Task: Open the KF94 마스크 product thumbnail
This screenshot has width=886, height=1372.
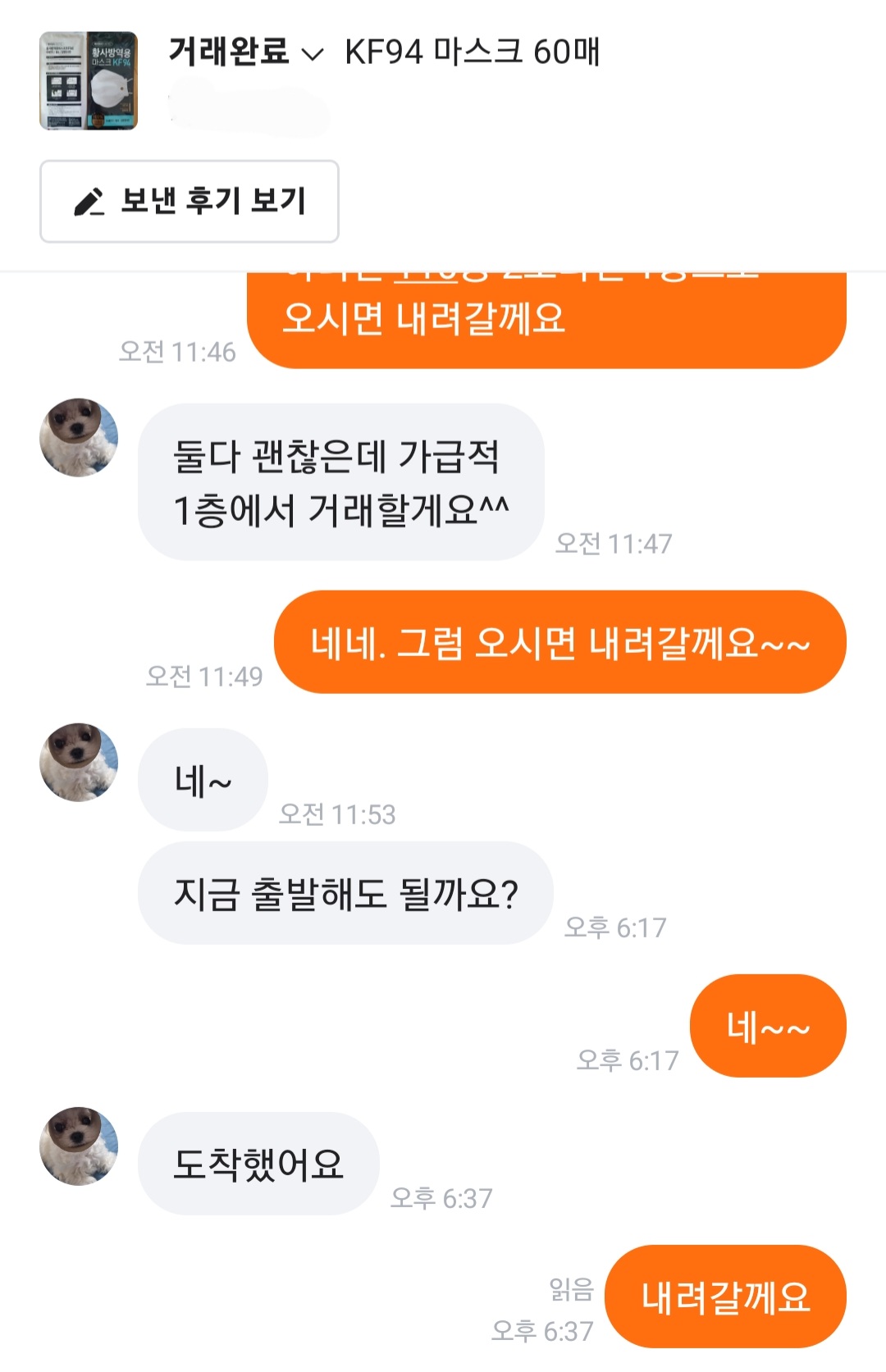Action: tap(89, 80)
